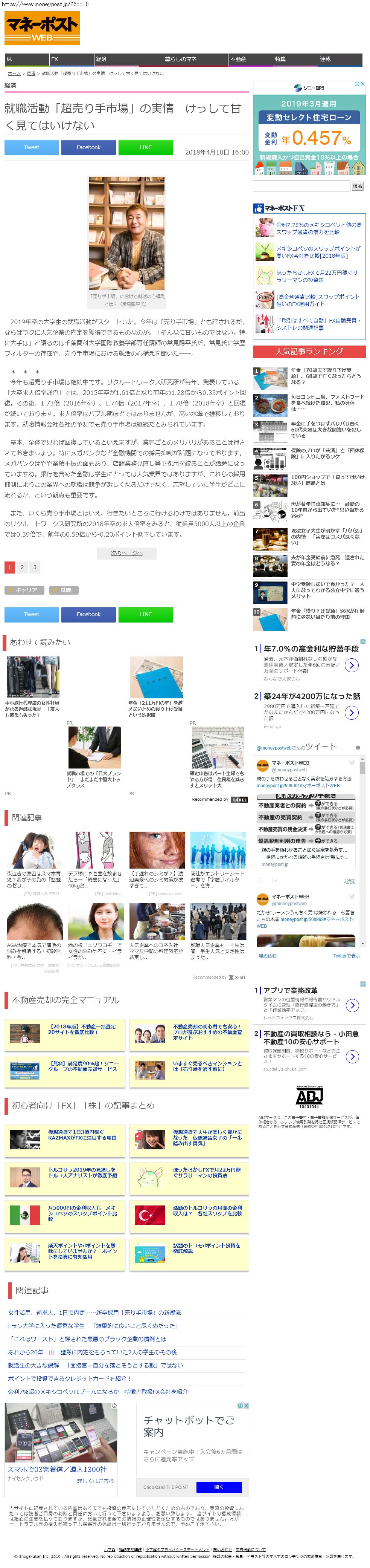Screen dimensions: 370x1568
Task: Tap the top Tweet share button
Action: 32,147
